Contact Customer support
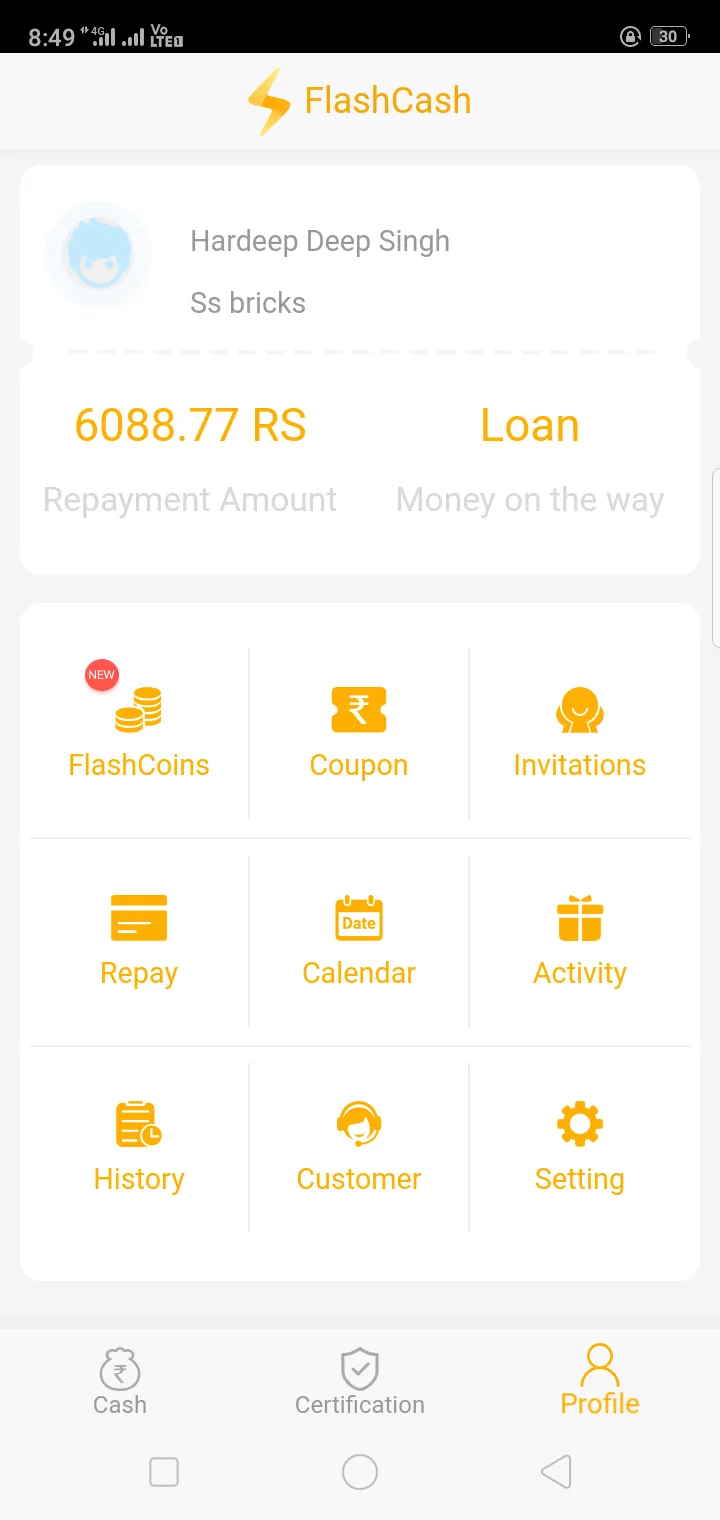This screenshot has height=1520, width=720. (359, 1147)
